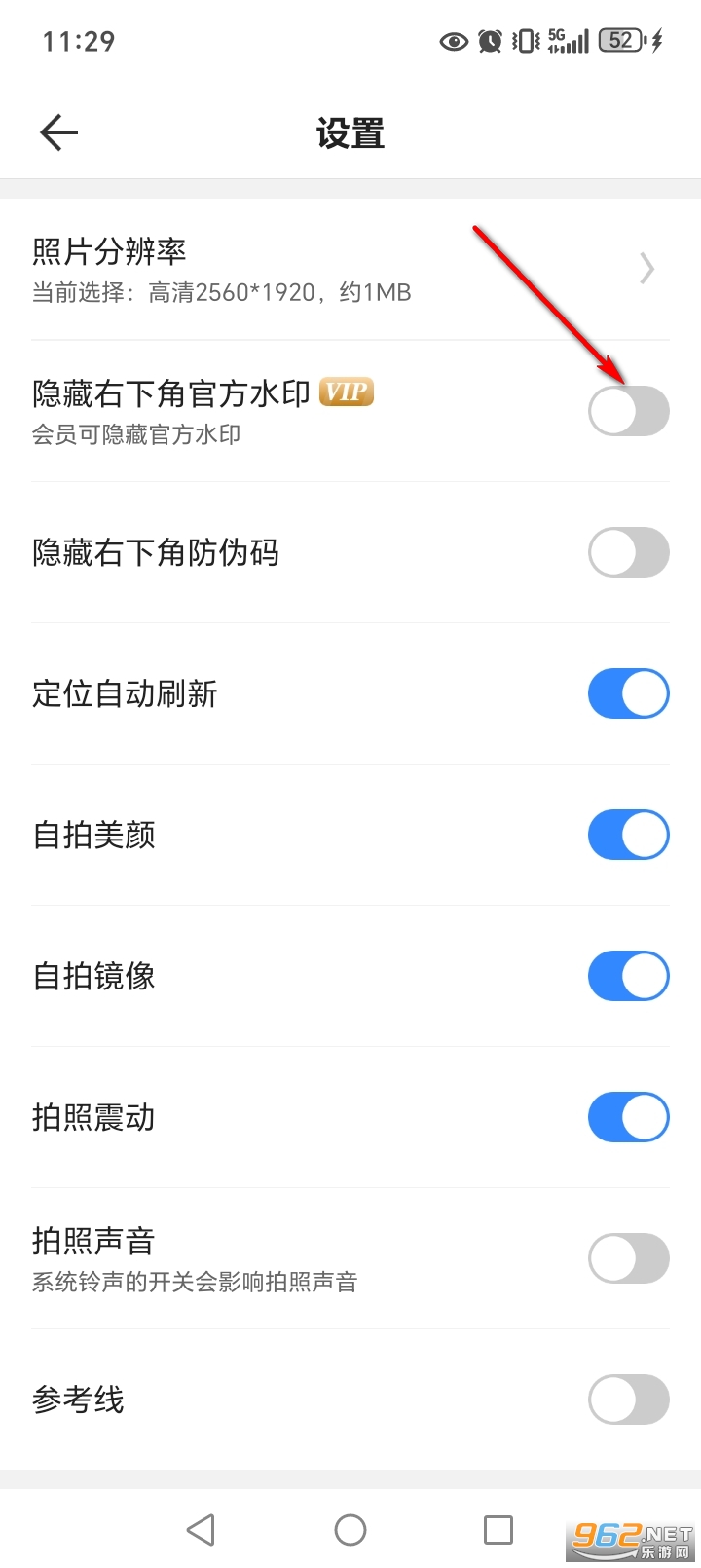Turn off 自拍美颜 selfie beauty
This screenshot has height=1568, width=701.
pos(628,835)
